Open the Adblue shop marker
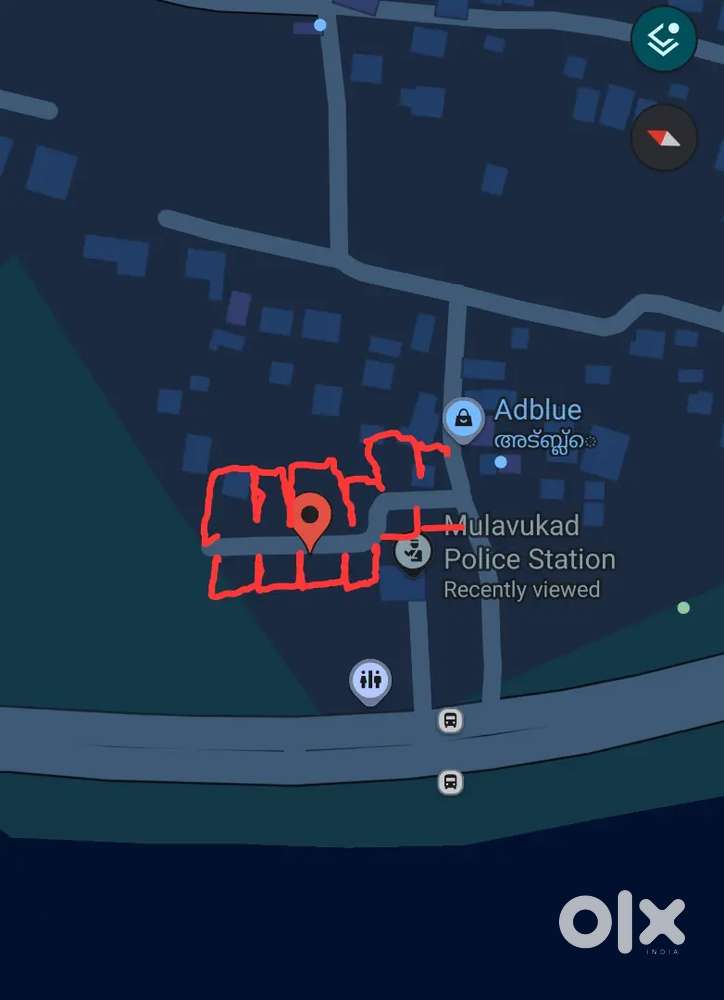 pos(464,418)
